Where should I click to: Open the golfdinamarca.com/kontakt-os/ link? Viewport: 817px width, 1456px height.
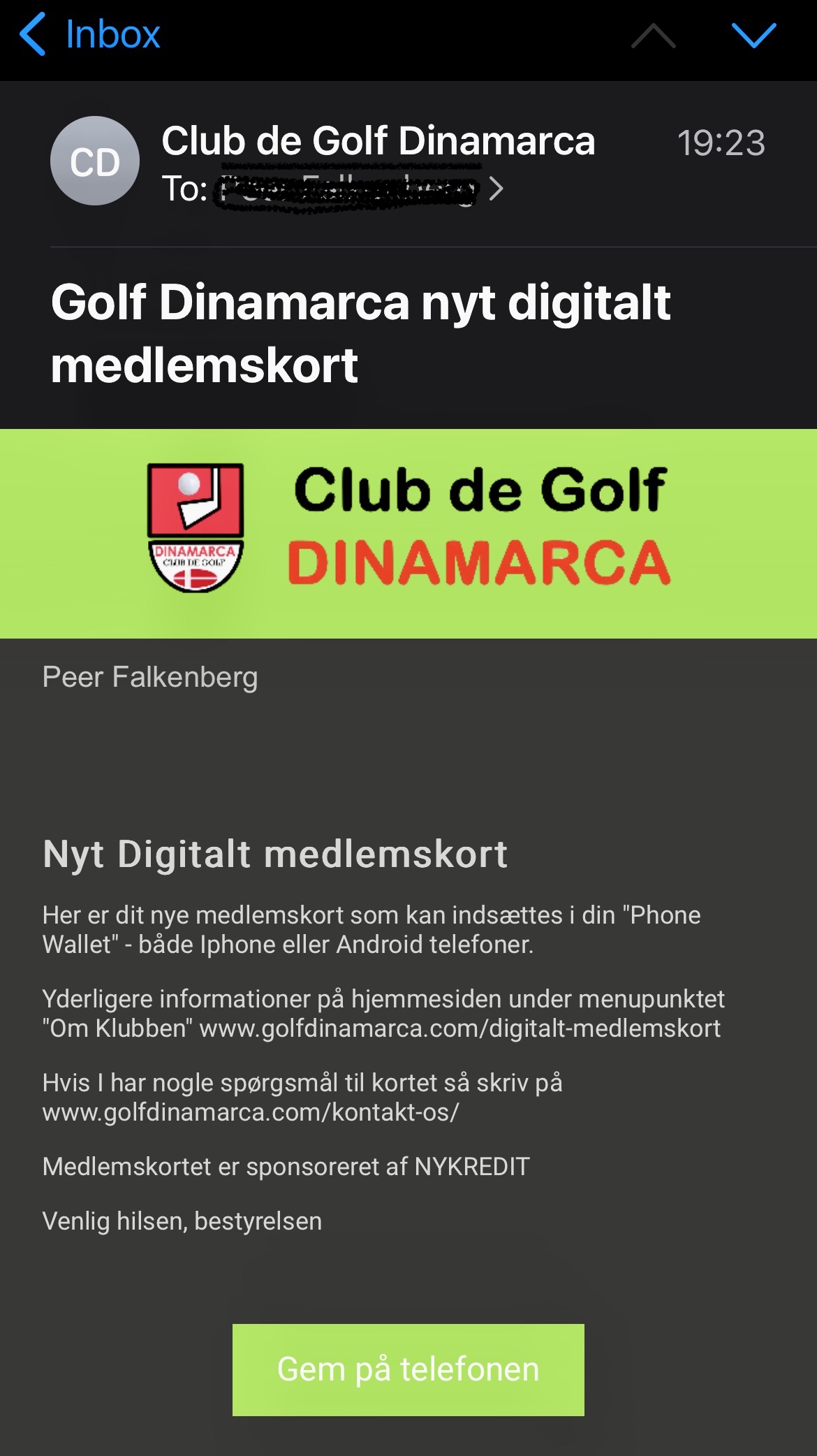coord(250,1112)
